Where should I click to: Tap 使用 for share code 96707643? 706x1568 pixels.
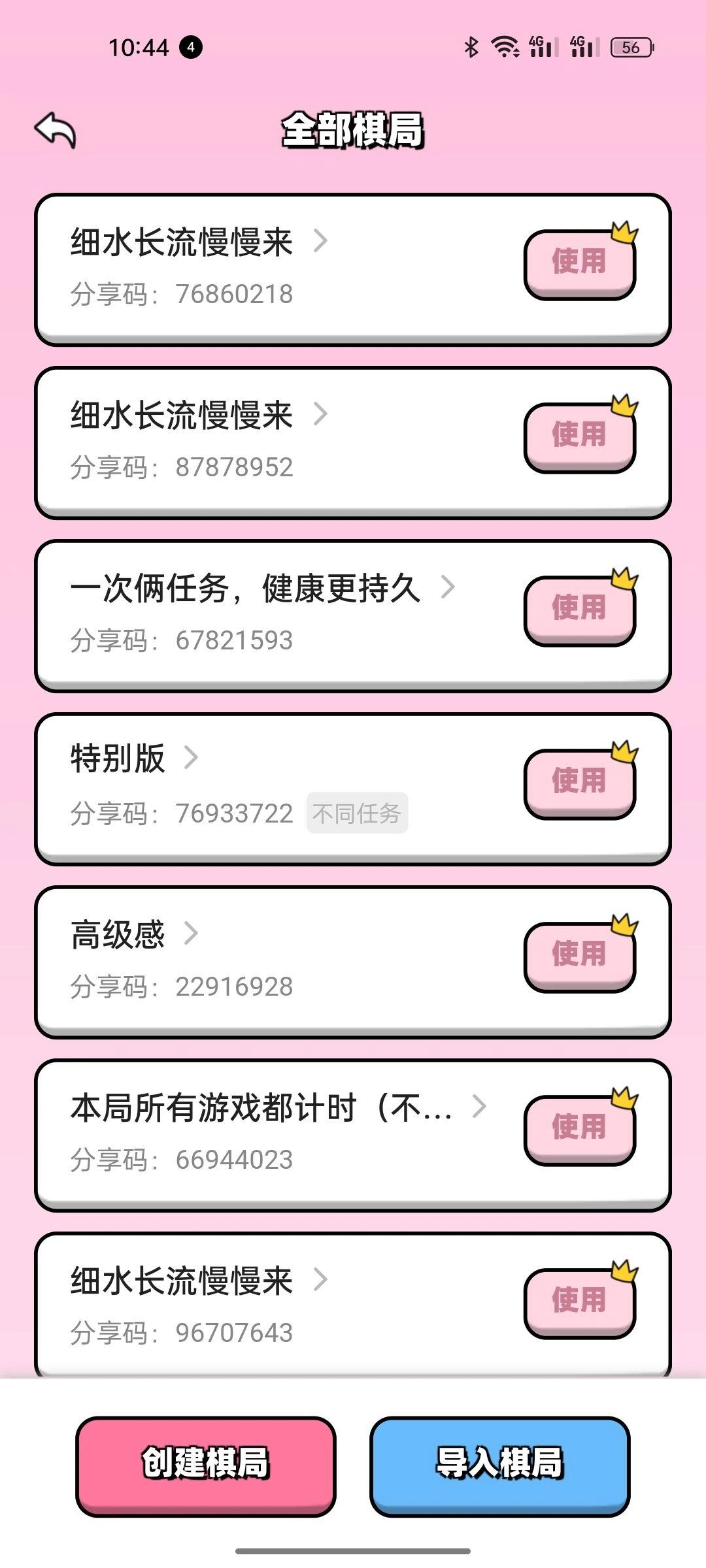point(579,1301)
